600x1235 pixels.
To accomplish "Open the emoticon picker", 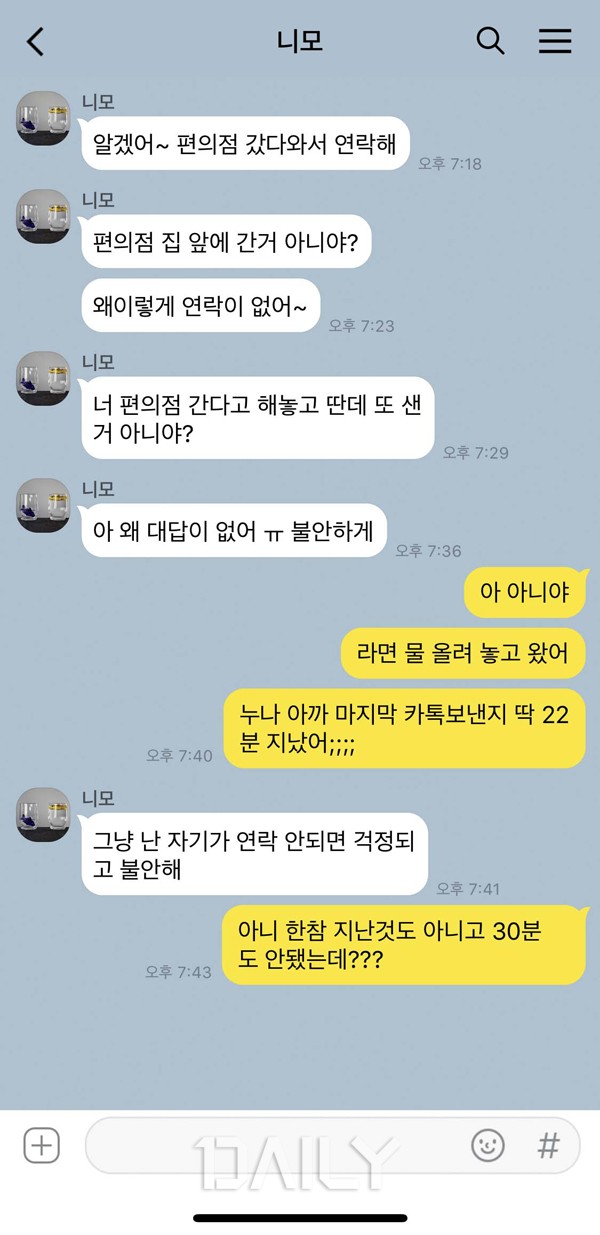I will point(488,1145).
